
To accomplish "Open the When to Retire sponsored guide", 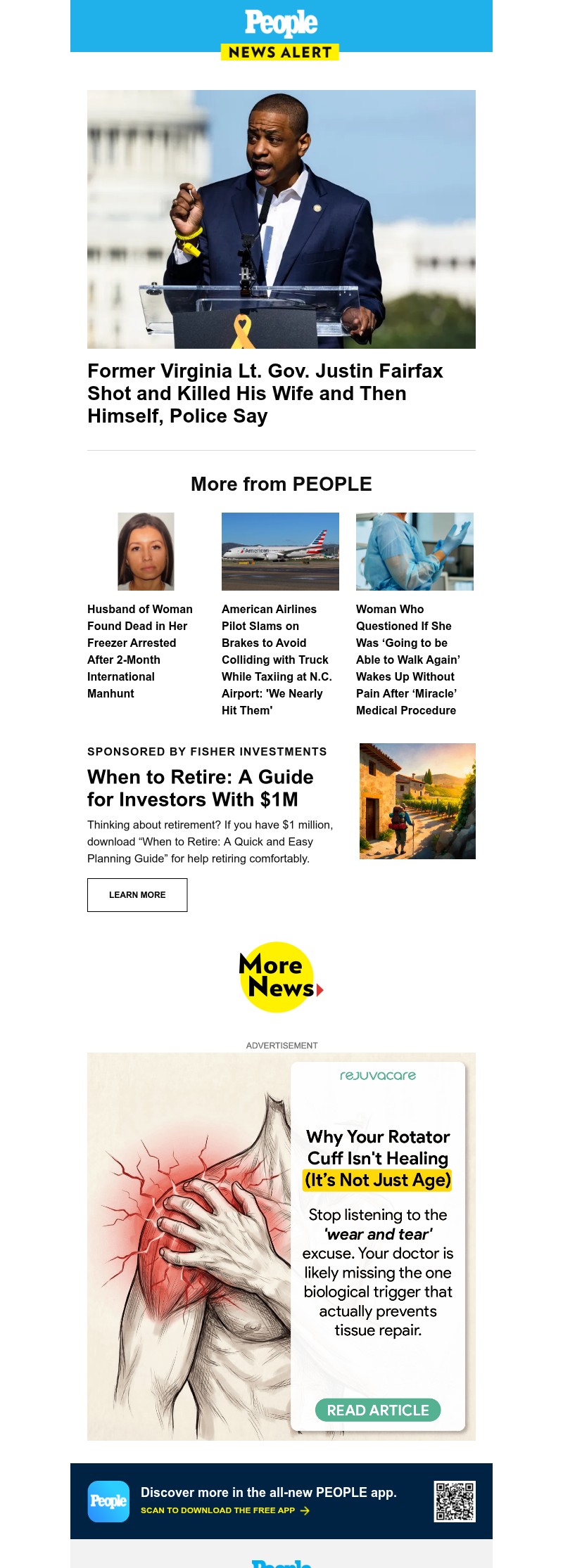I will (x=200, y=788).
